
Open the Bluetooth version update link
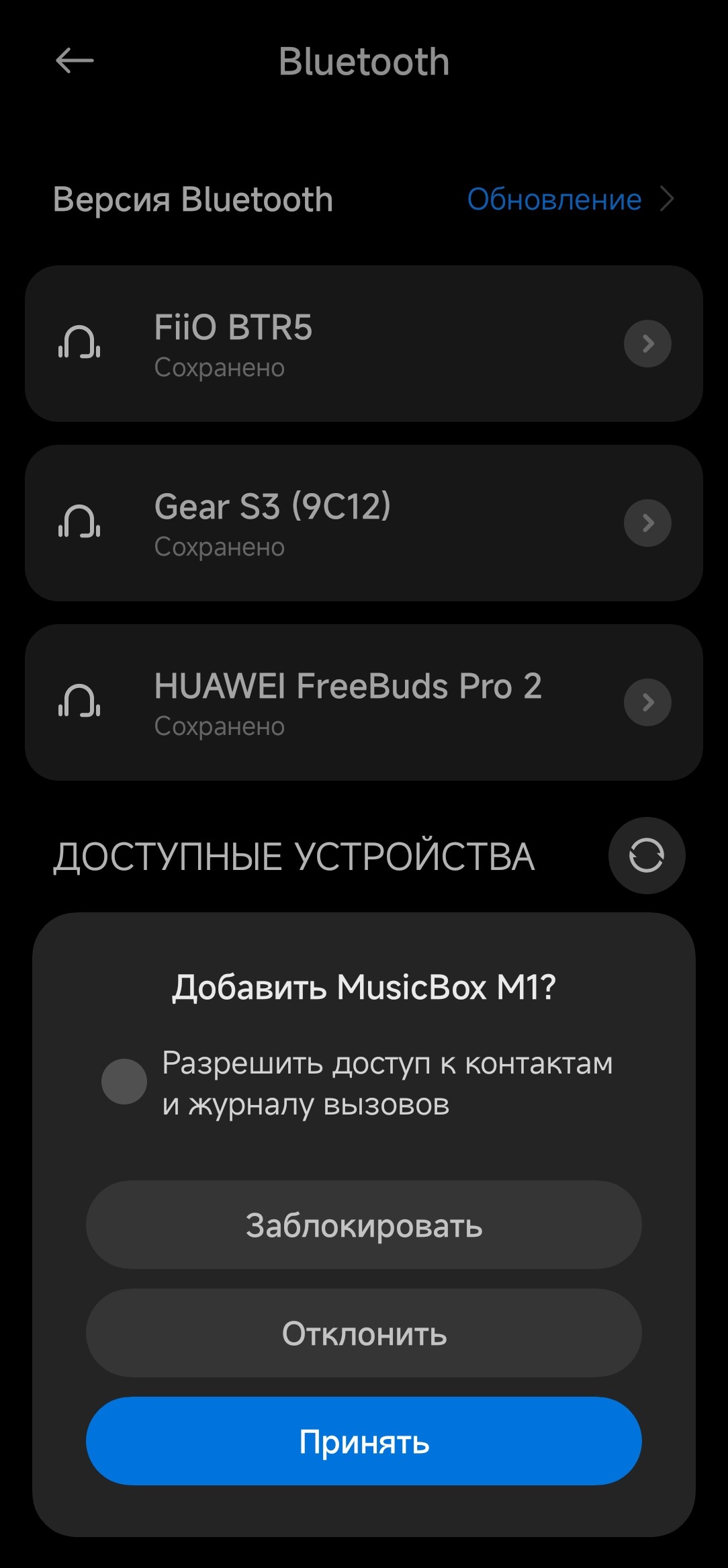(x=570, y=200)
